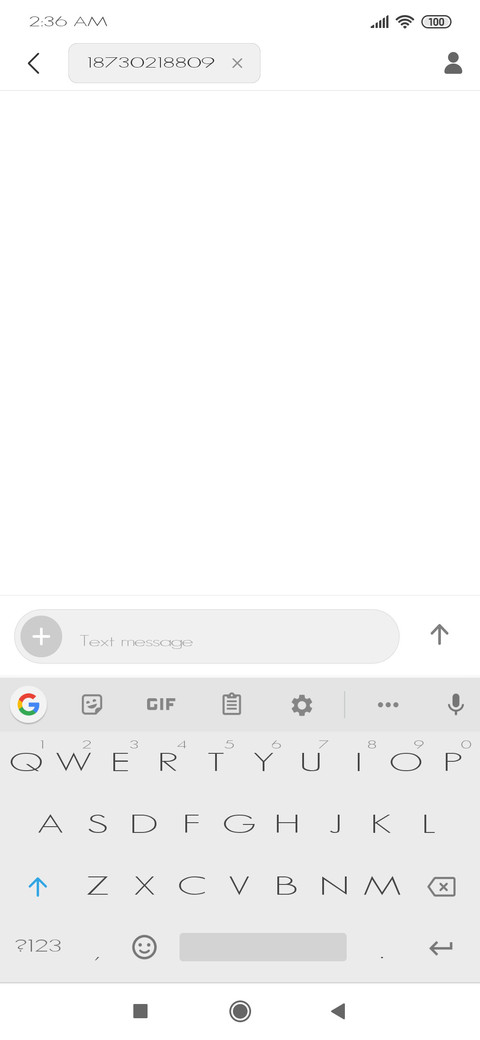
Task: Tap the system home button
Action: (x=240, y=1011)
